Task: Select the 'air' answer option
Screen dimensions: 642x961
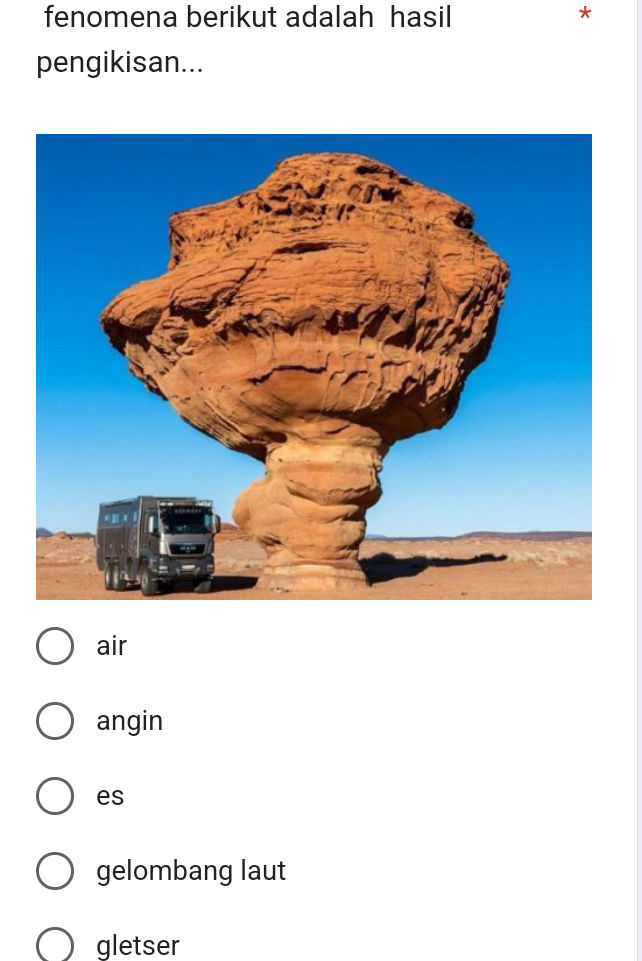Action: point(55,646)
